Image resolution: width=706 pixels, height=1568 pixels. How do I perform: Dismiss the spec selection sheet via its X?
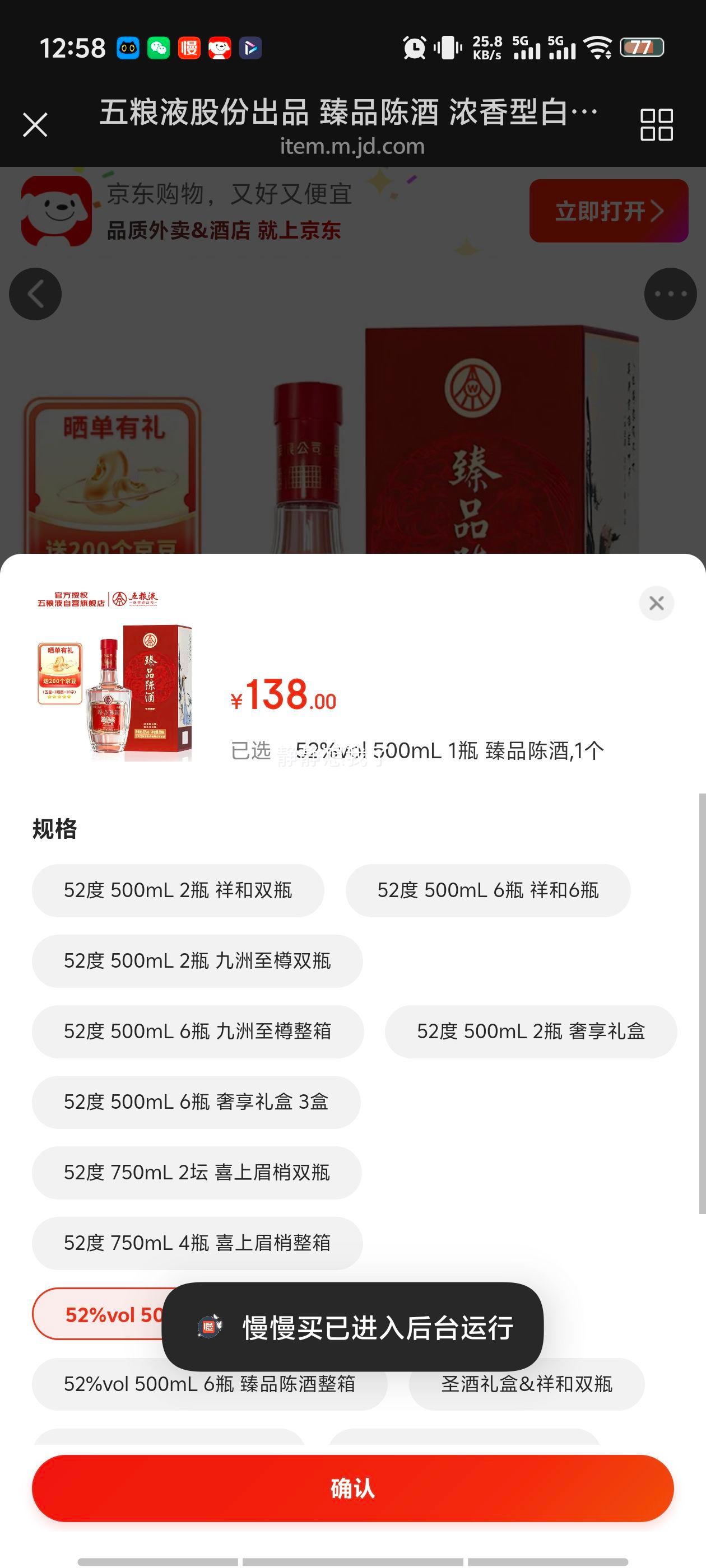click(656, 603)
